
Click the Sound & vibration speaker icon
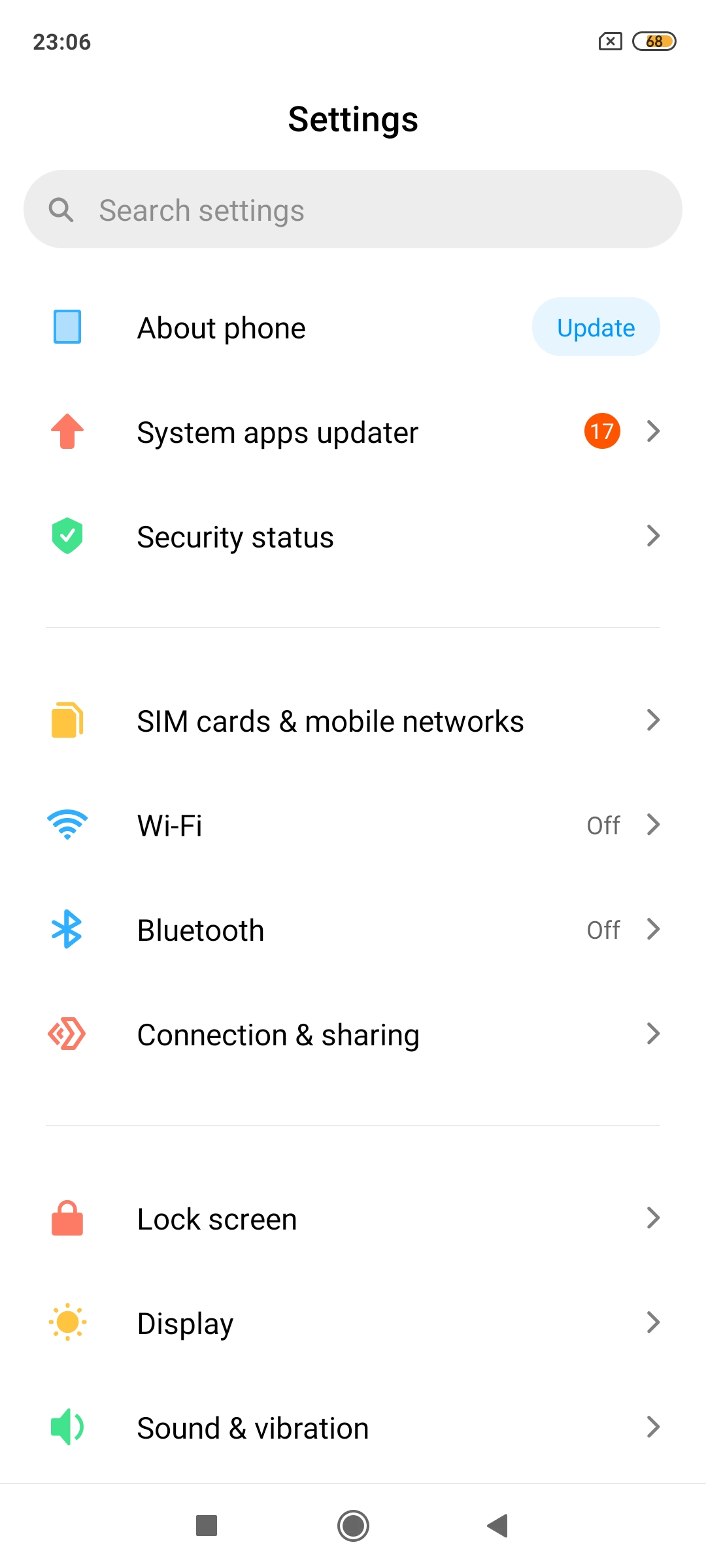point(67,1427)
